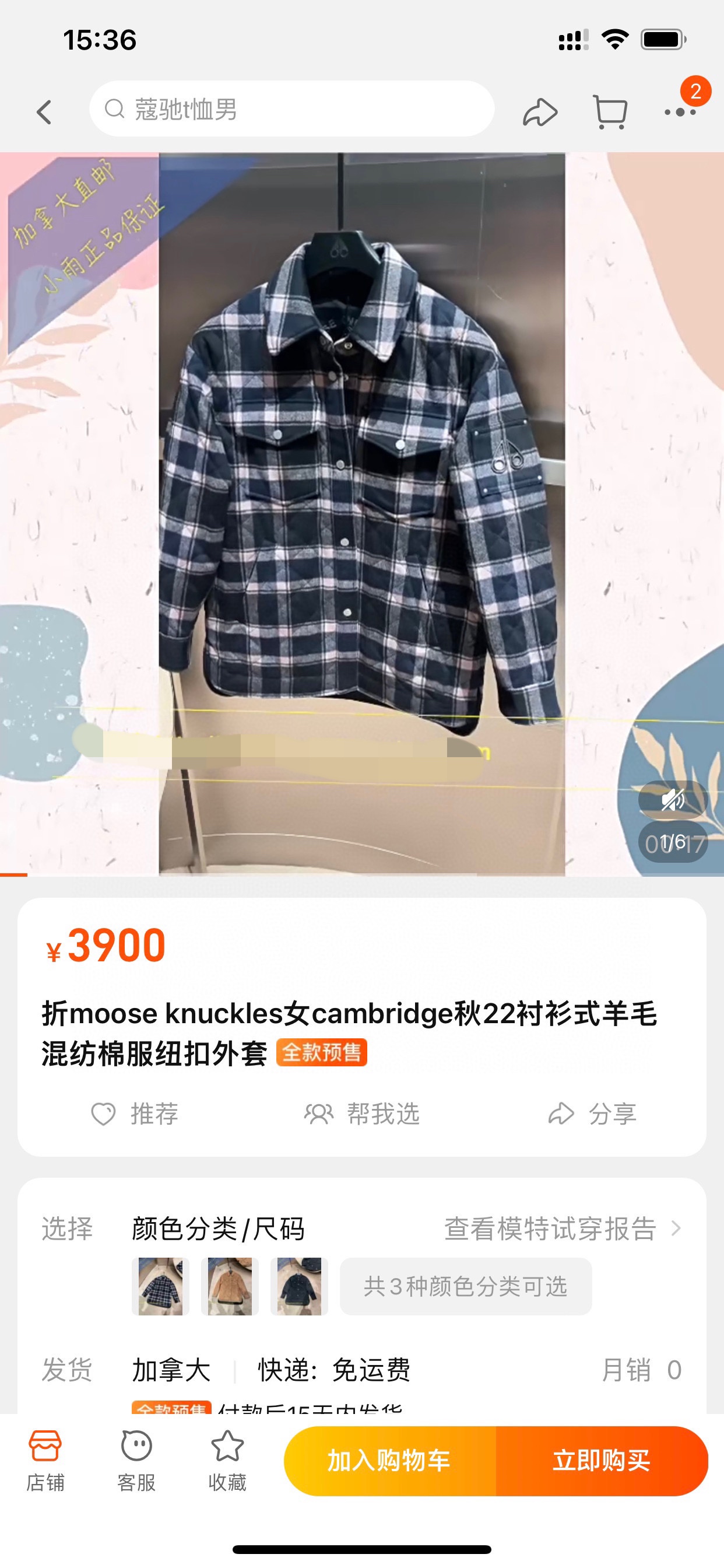Select the dark navy jacket color thumbnail
This screenshot has width=724, height=1568.
coord(299,1286)
